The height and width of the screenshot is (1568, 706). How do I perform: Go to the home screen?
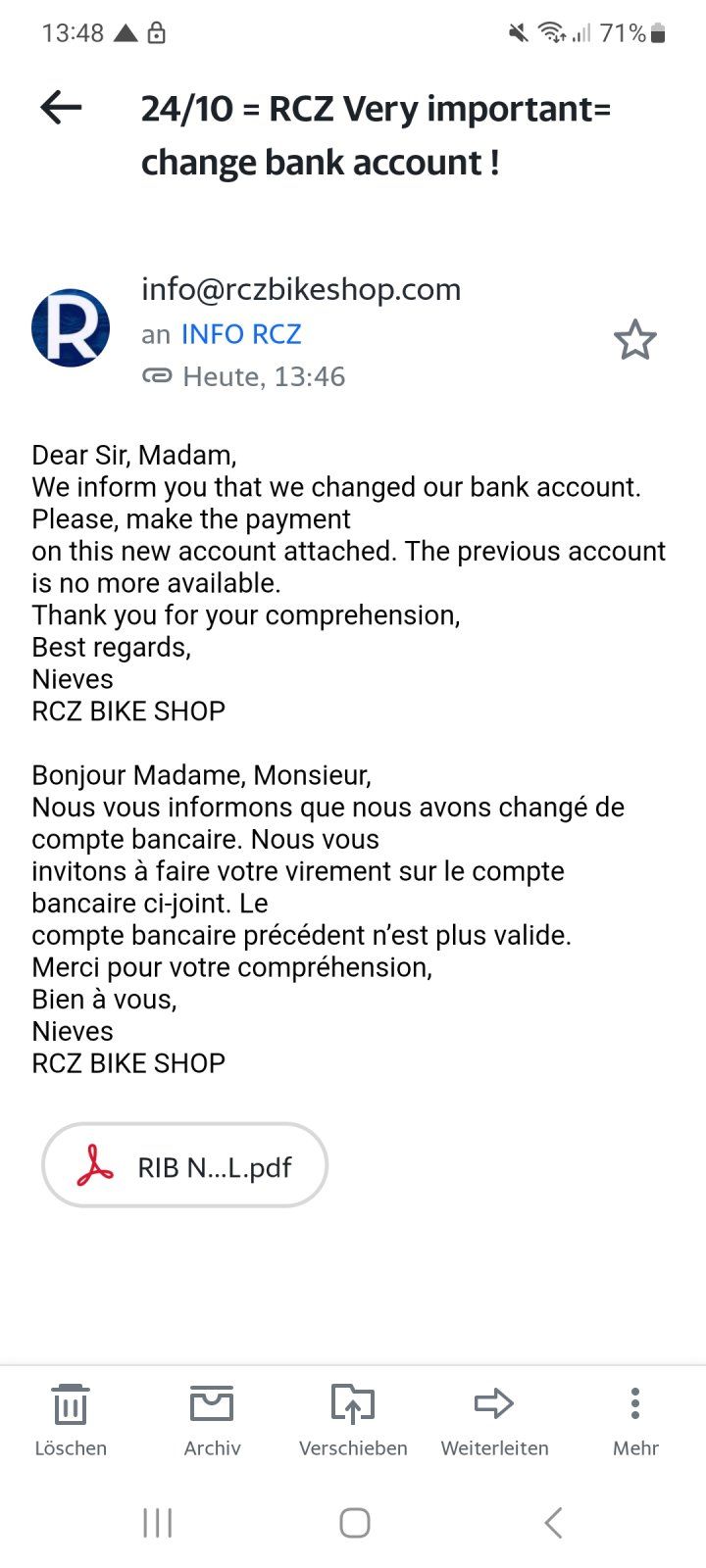coord(354,1523)
